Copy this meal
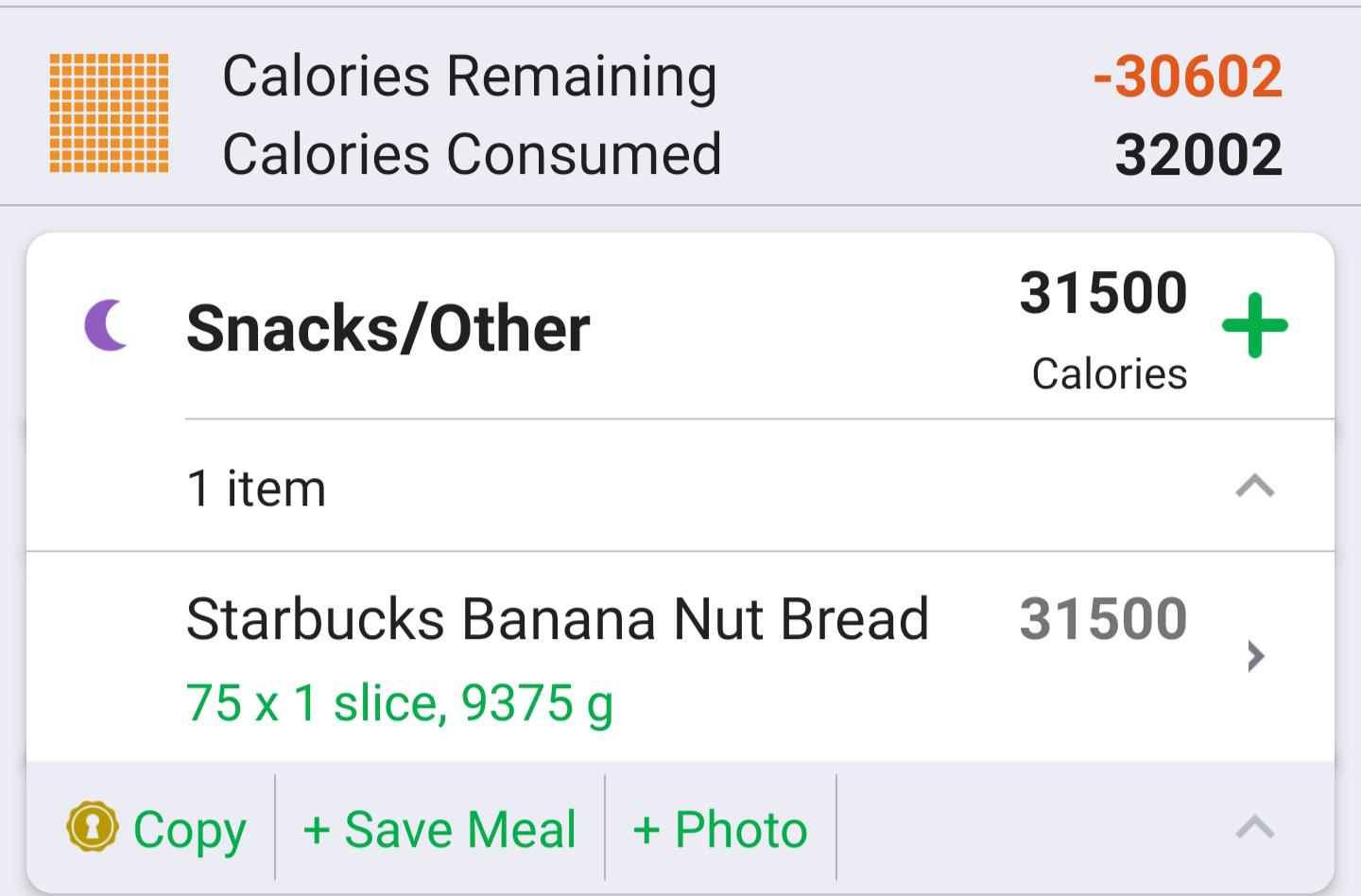This screenshot has width=1361, height=896. [159, 829]
